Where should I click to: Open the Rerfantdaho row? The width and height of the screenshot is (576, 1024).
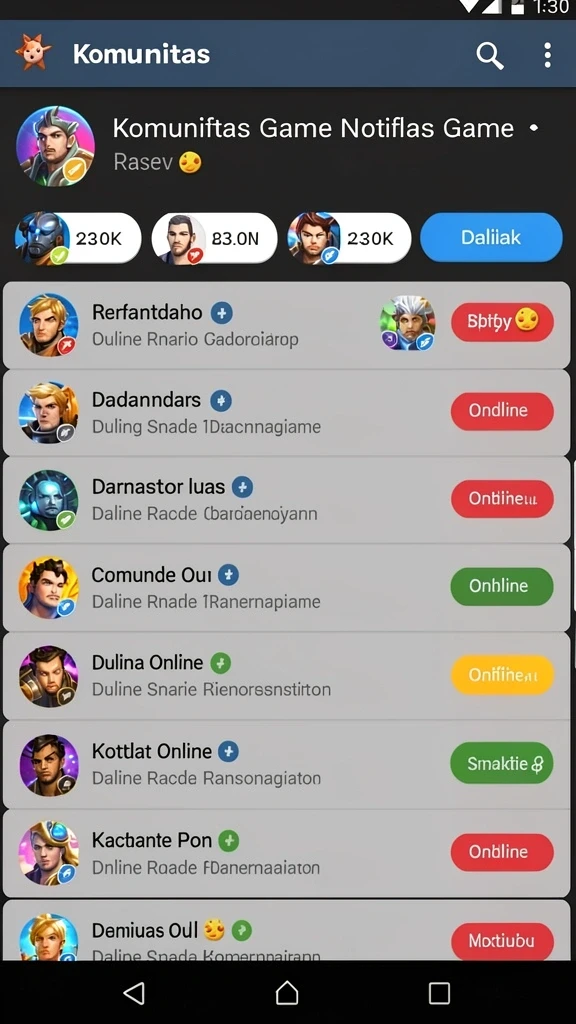click(x=287, y=325)
